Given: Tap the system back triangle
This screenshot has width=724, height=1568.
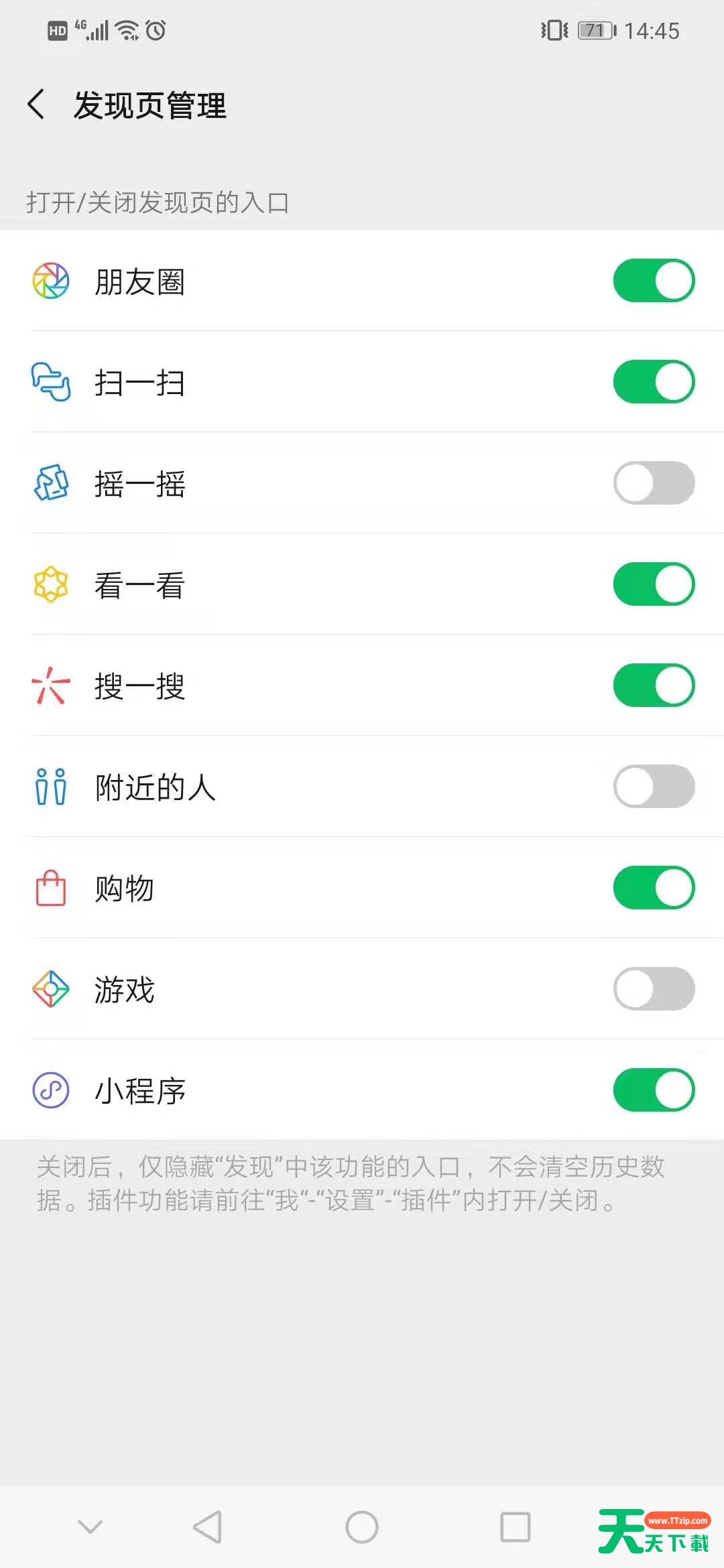Looking at the screenshot, I should tap(207, 1527).
